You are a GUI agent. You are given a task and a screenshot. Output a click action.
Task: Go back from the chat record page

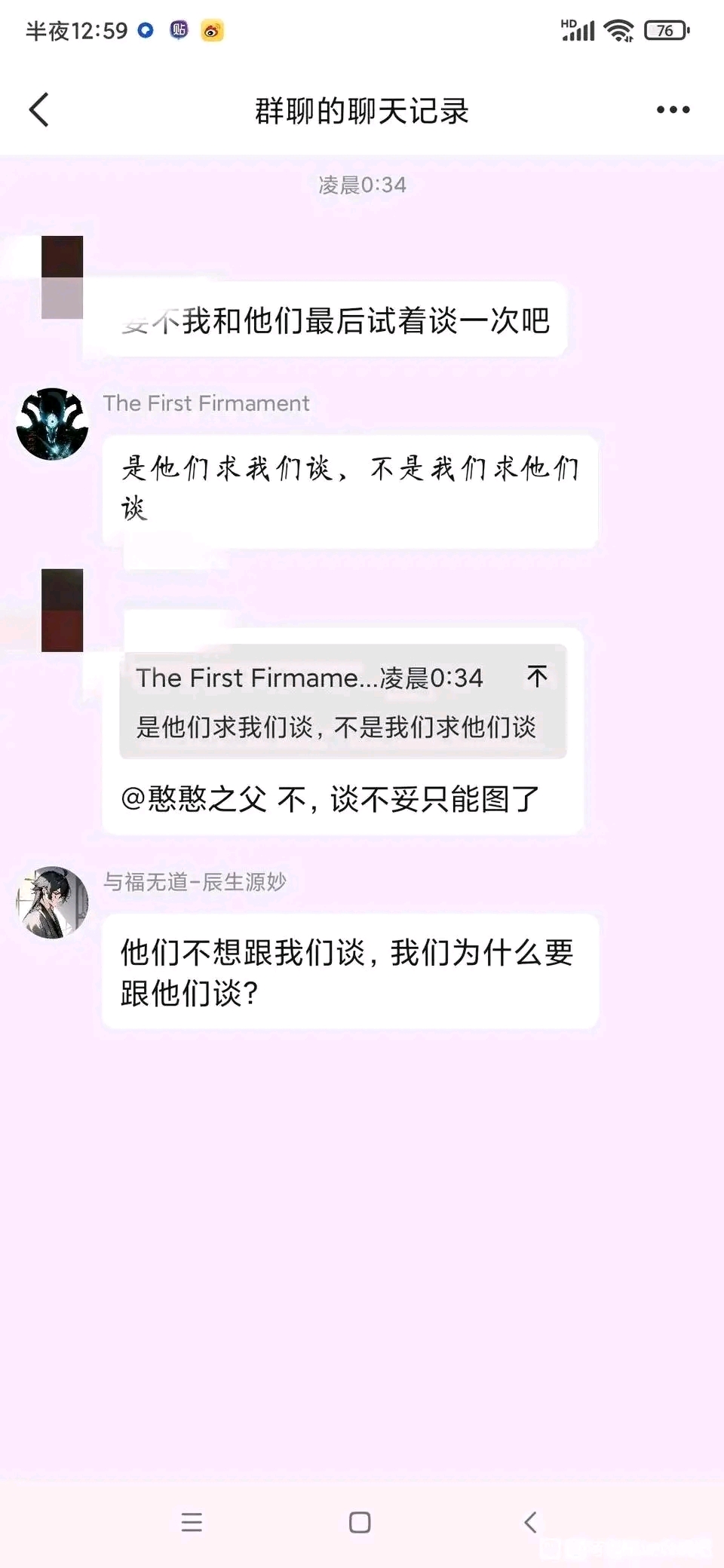coord(39,110)
